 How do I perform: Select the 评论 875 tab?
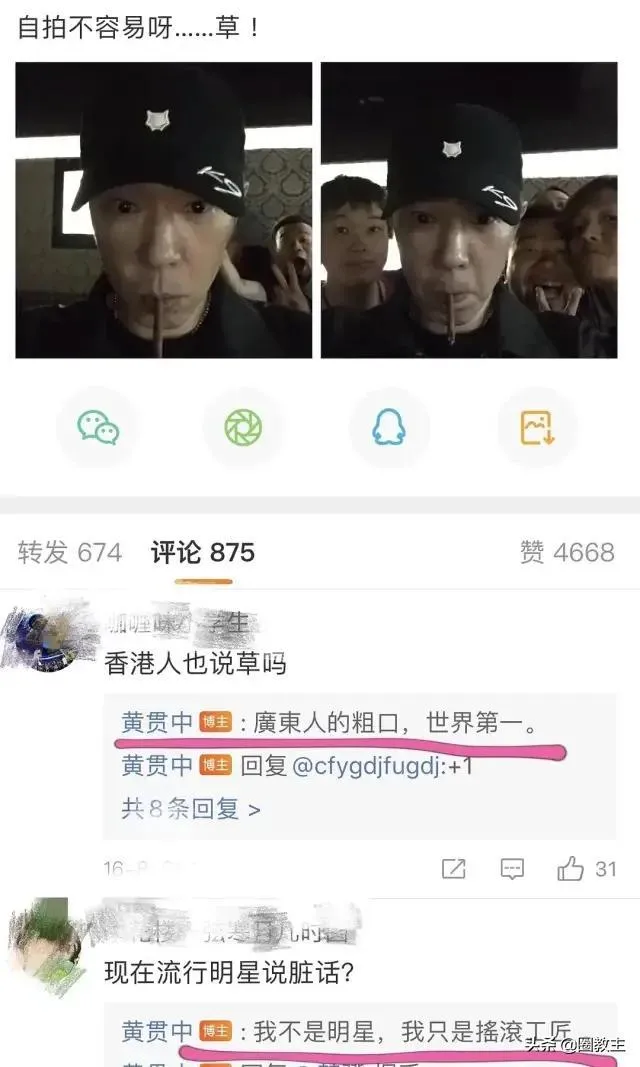[203, 552]
